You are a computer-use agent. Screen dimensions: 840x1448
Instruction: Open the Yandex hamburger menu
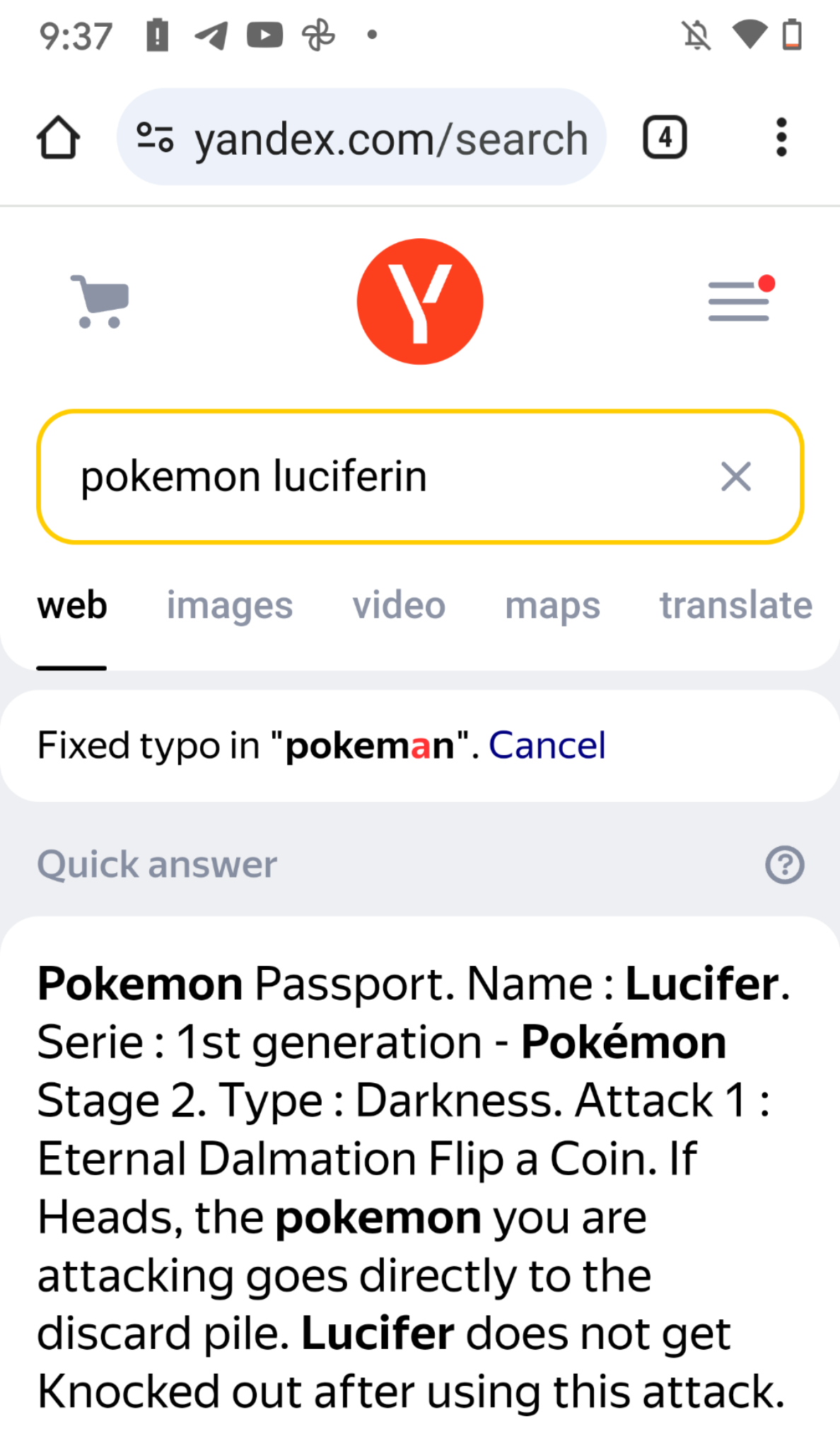(740, 301)
